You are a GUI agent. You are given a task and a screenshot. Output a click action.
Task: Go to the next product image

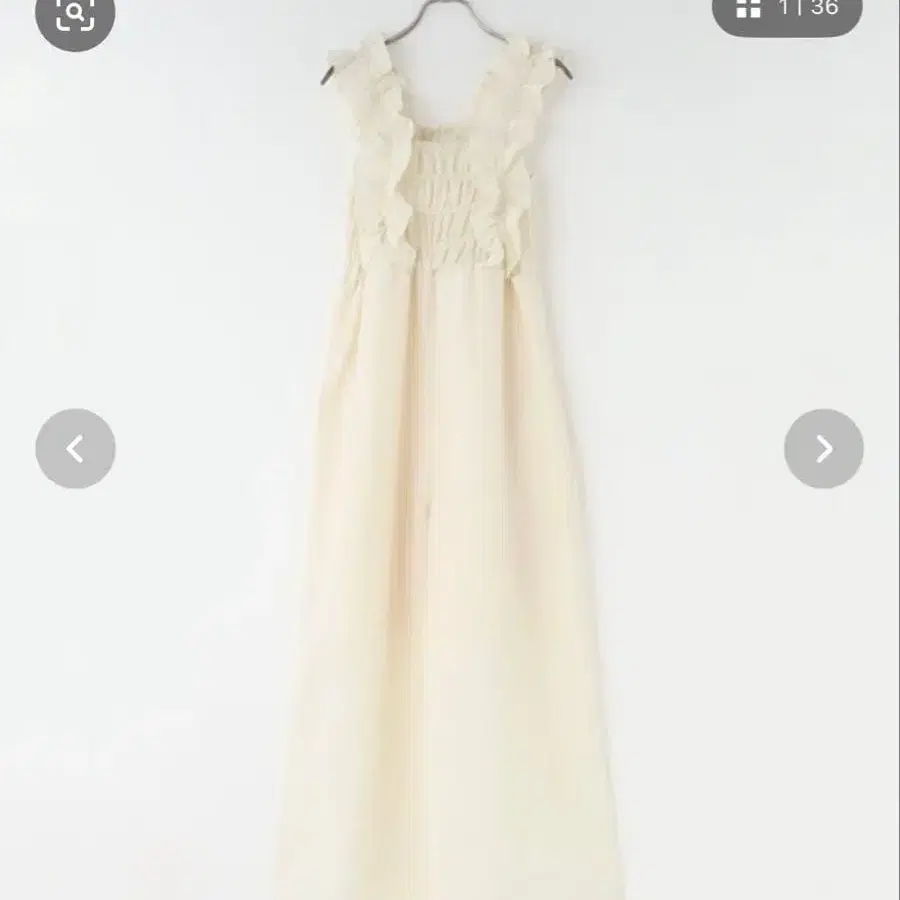pos(824,448)
